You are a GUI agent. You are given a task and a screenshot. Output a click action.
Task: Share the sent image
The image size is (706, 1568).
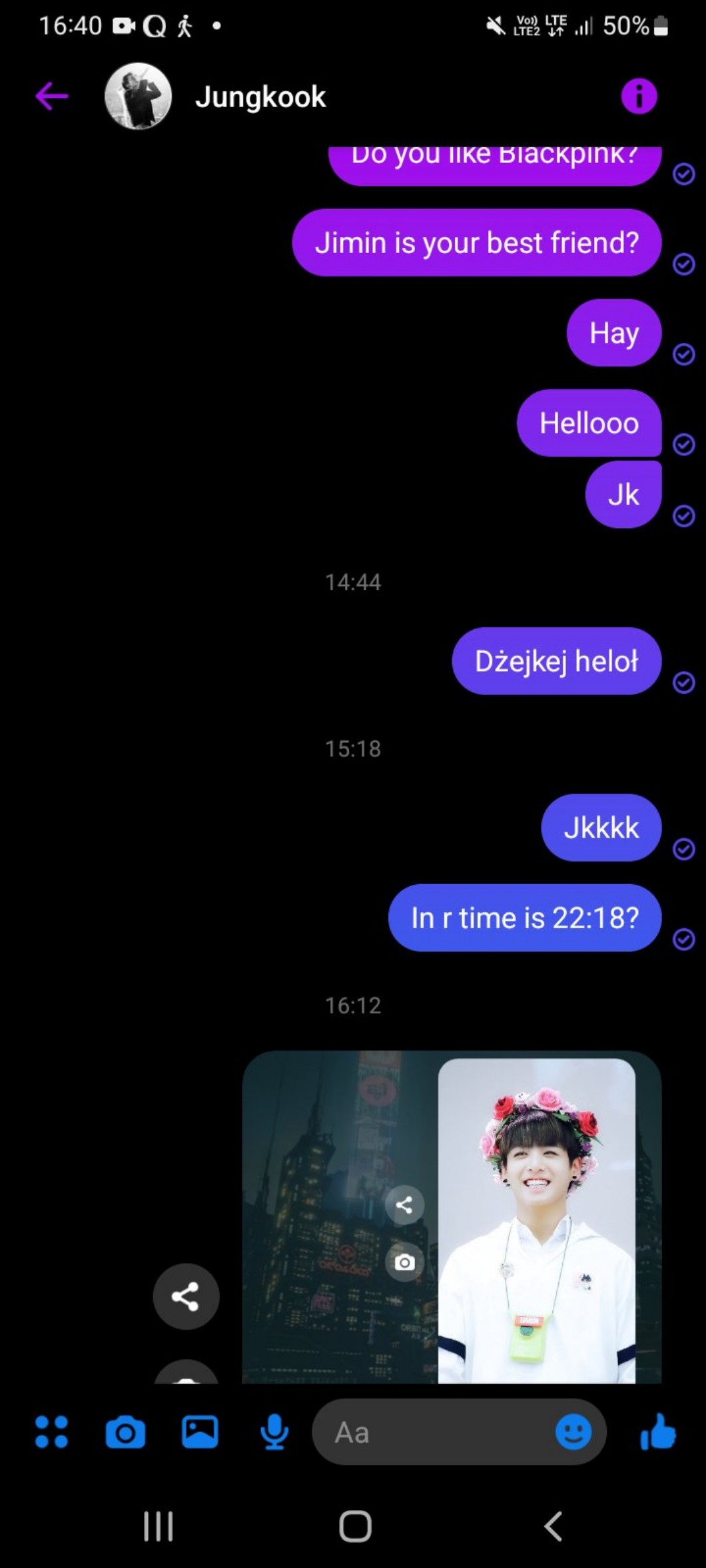(x=186, y=1296)
